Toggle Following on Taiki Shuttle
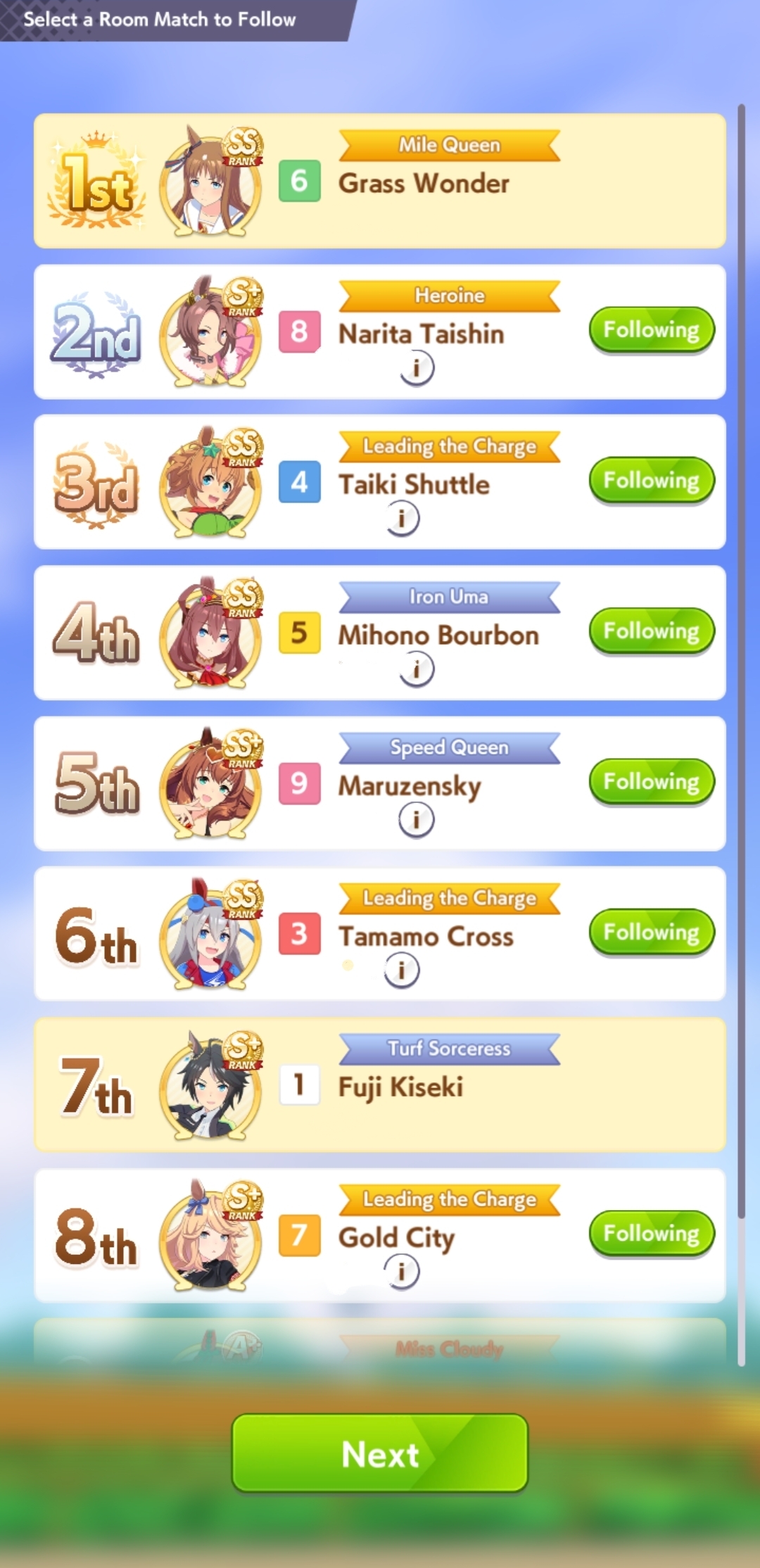This screenshot has height=1568, width=760. click(652, 480)
